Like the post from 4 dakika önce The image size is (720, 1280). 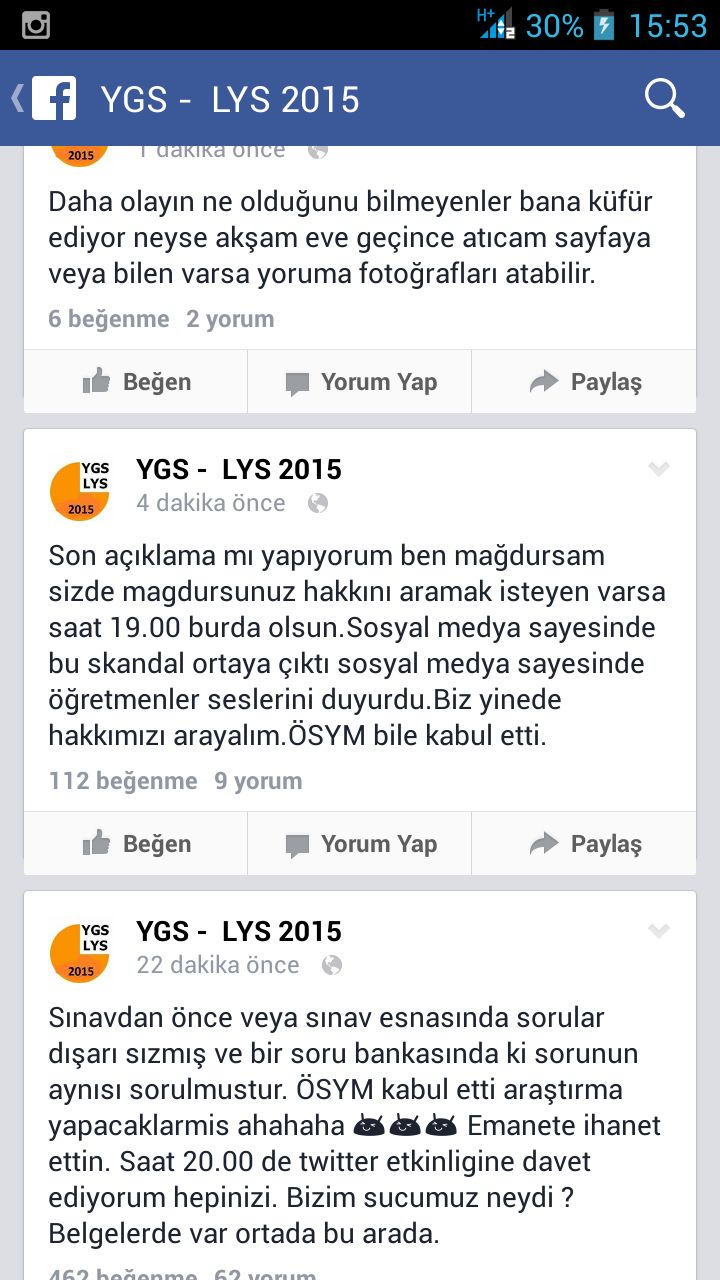(x=136, y=844)
